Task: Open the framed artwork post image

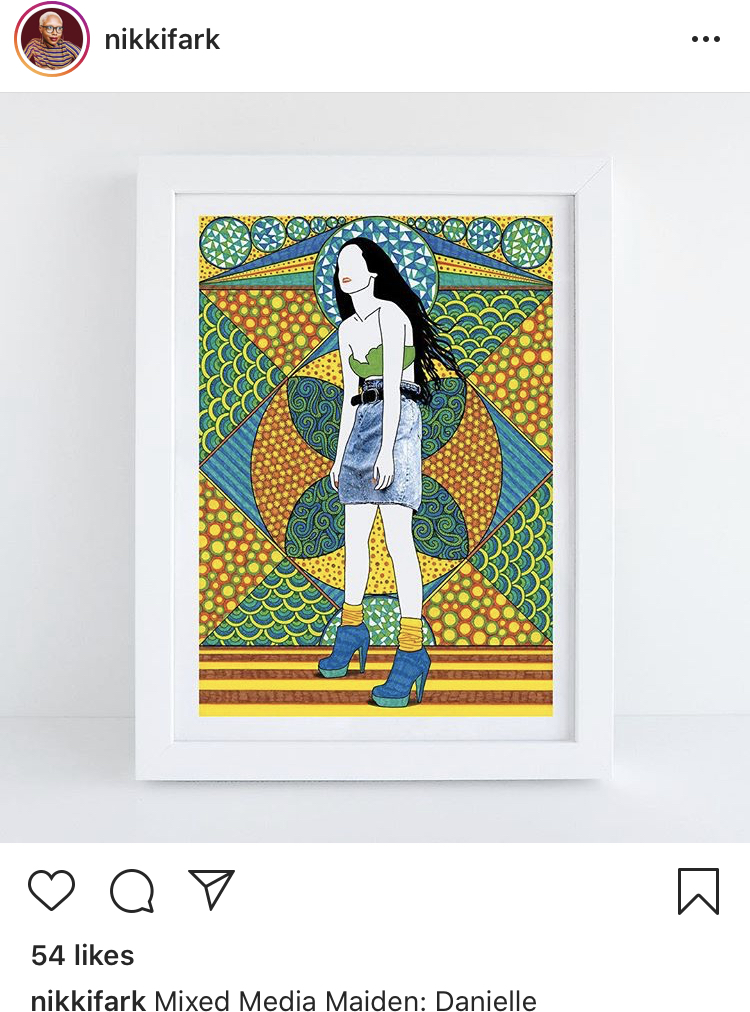Action: [x=374, y=467]
